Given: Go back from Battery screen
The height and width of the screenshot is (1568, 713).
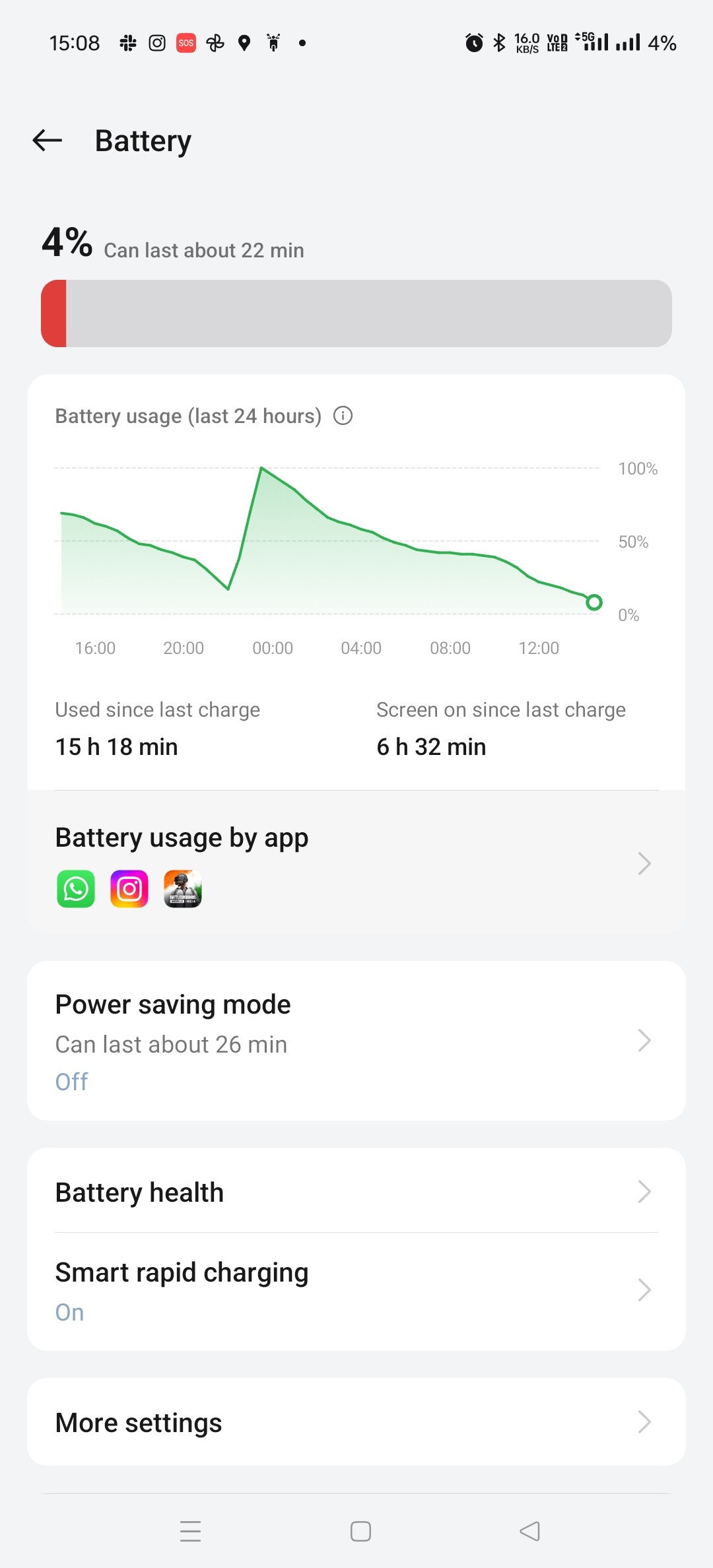Looking at the screenshot, I should pos(48,141).
